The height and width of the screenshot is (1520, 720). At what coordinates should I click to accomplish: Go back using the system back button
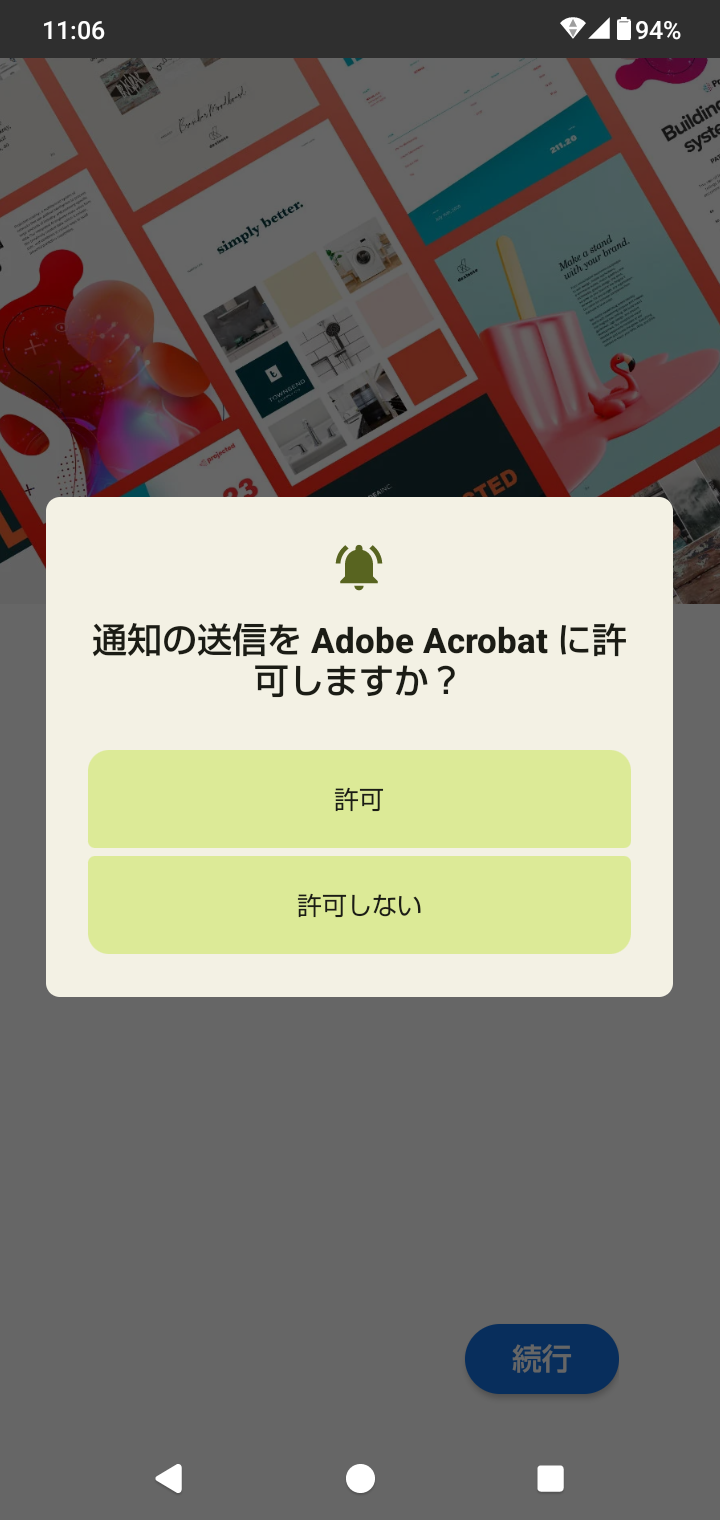click(x=169, y=1478)
